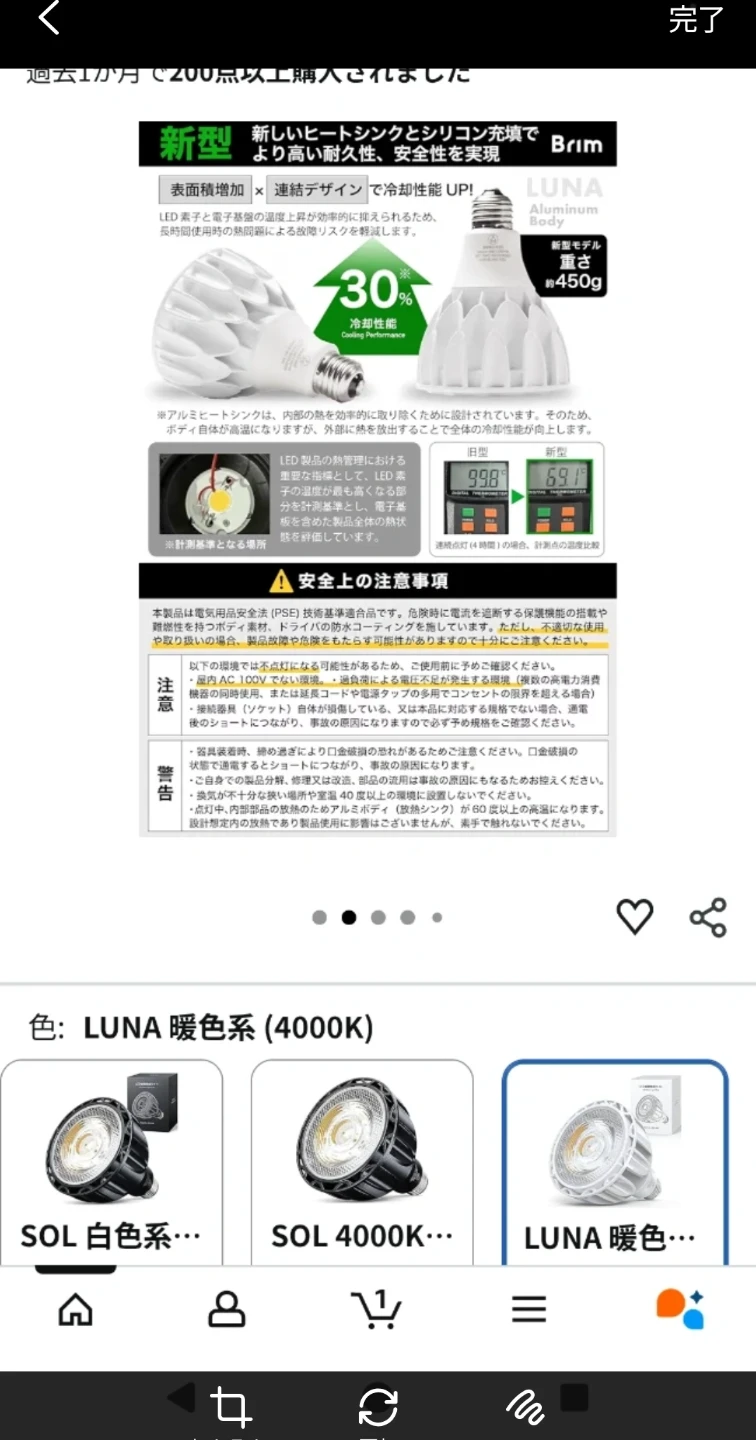756x1440 pixels.
Task: Tap the rotate tool icon
Action: tap(378, 1408)
